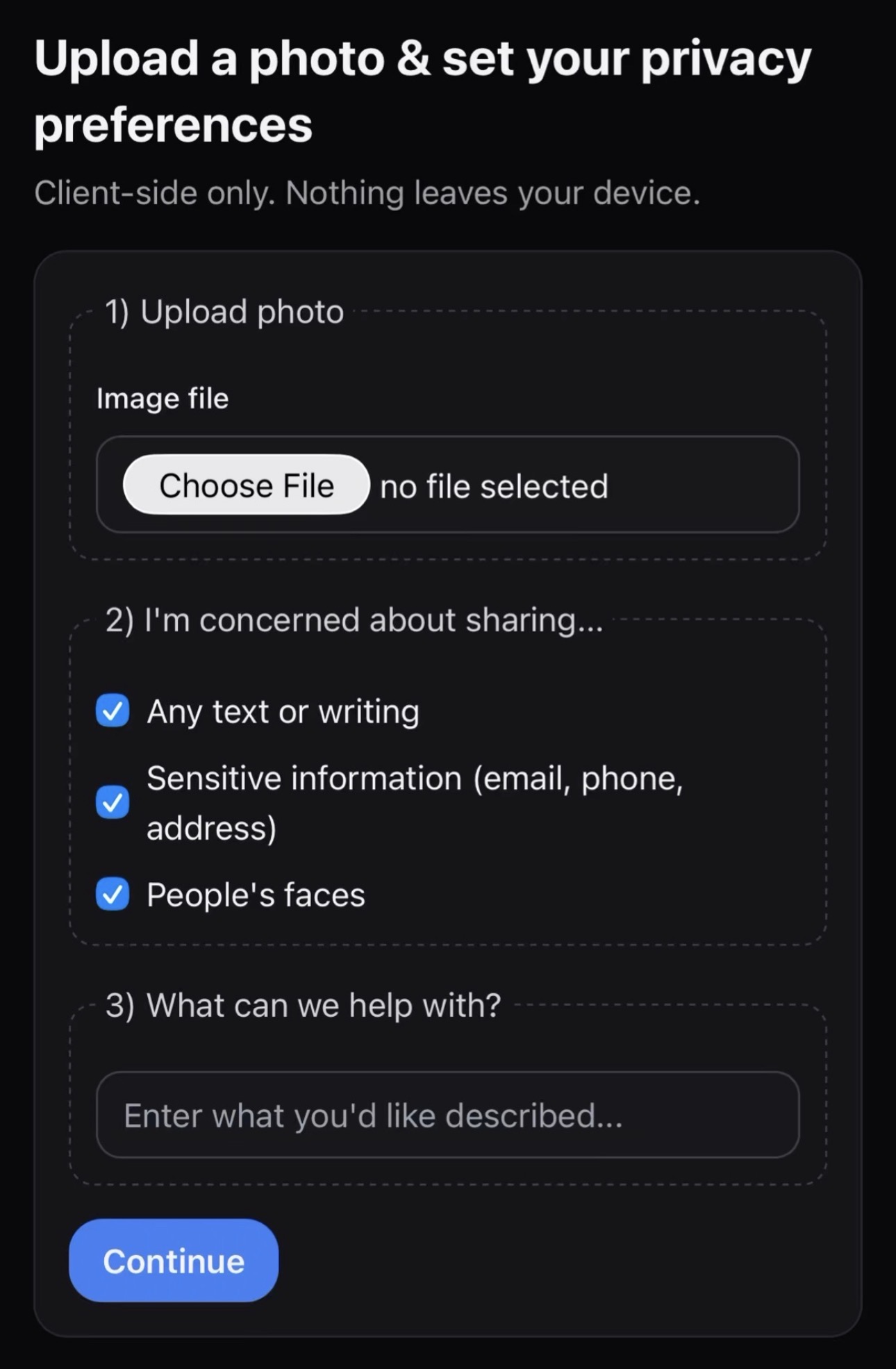Open the file picker via Choose File

click(247, 485)
